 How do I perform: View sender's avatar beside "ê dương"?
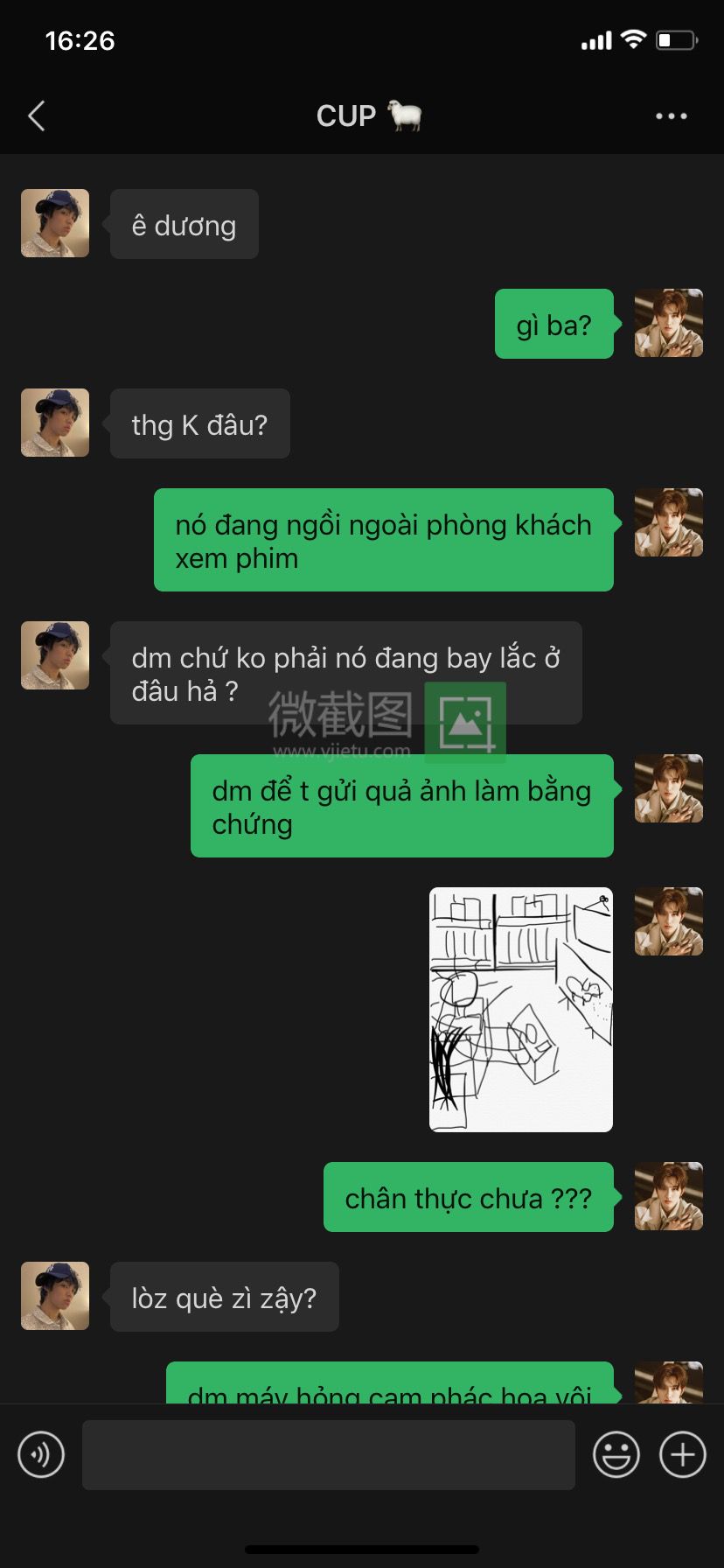55,223
